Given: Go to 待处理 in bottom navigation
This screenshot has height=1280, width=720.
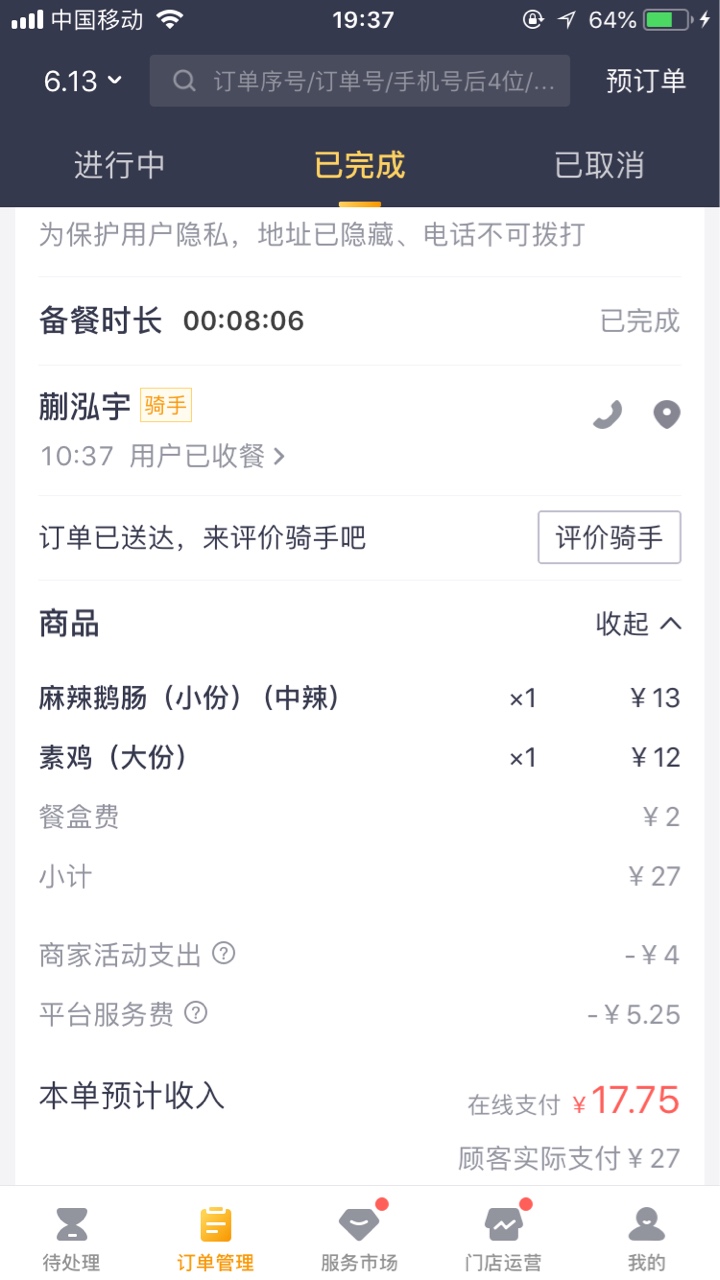Looking at the screenshot, I should click(72, 1238).
